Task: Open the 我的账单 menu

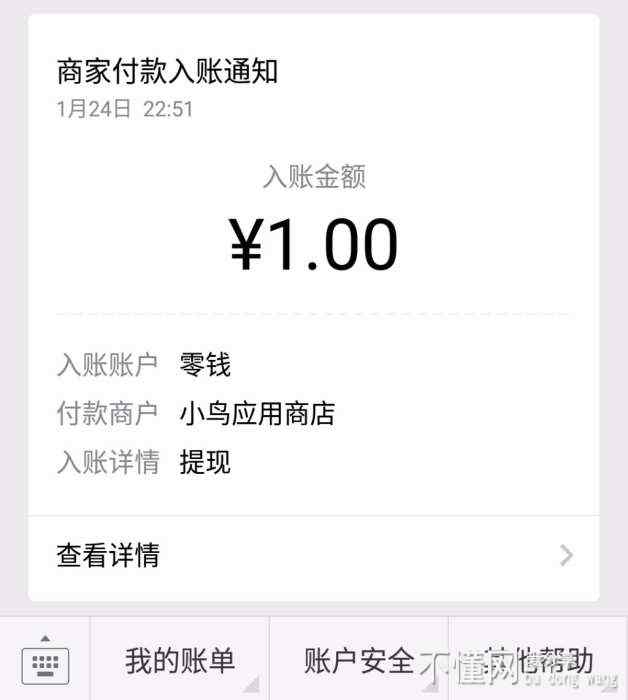Action: click(180, 660)
